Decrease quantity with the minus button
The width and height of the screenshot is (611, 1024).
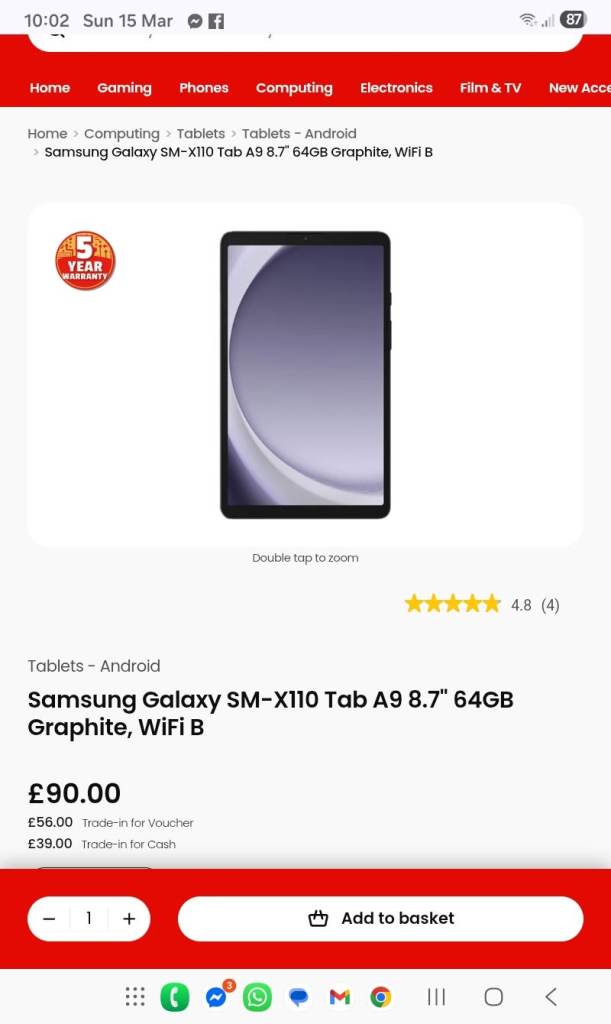49,919
